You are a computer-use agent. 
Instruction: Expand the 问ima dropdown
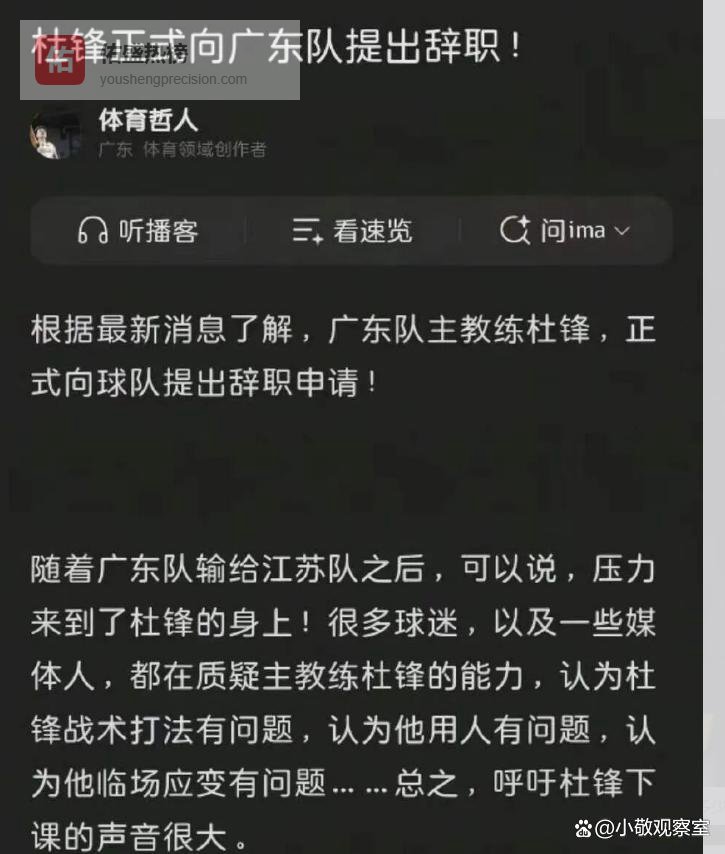point(566,231)
